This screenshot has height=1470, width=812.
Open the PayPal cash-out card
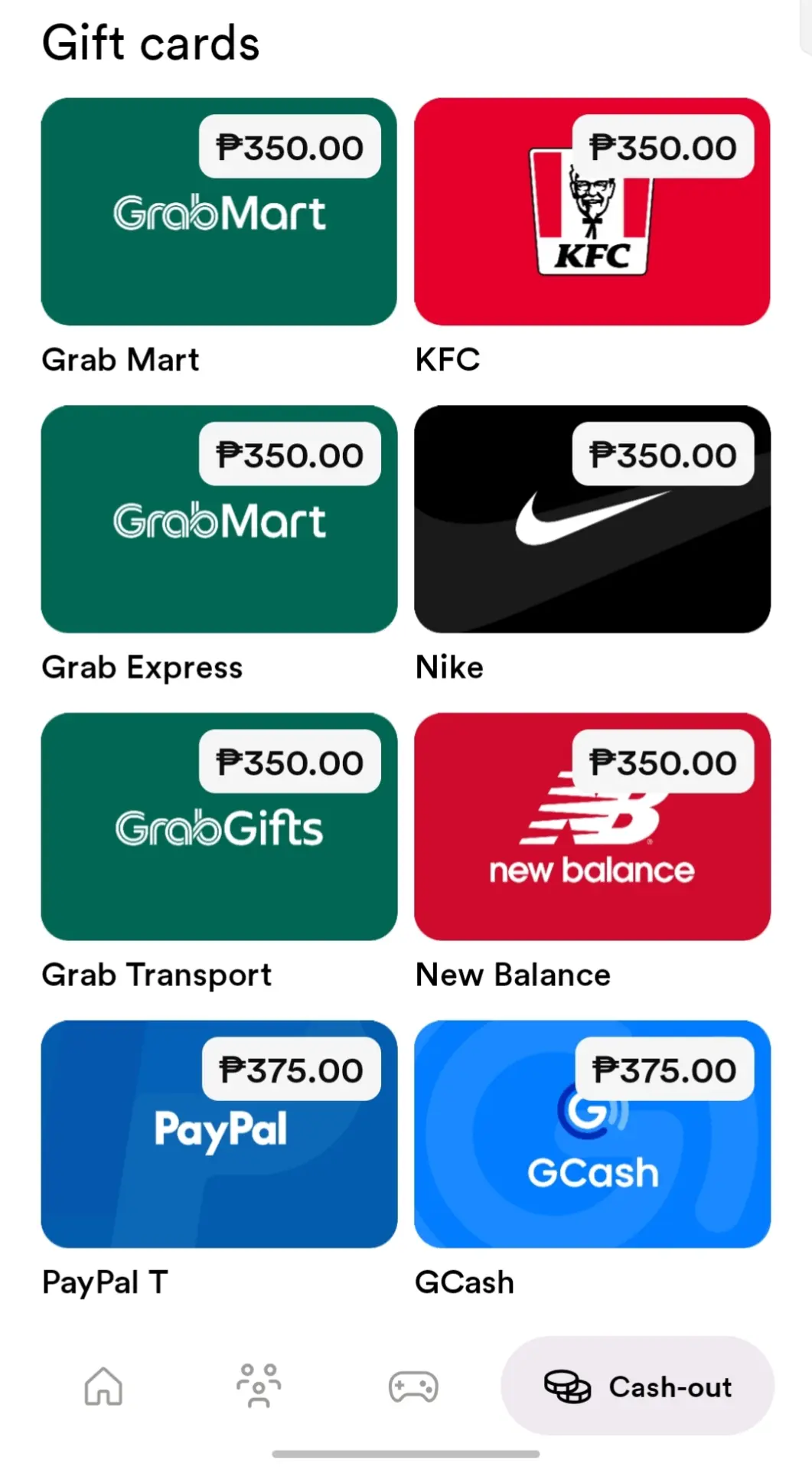click(219, 1134)
